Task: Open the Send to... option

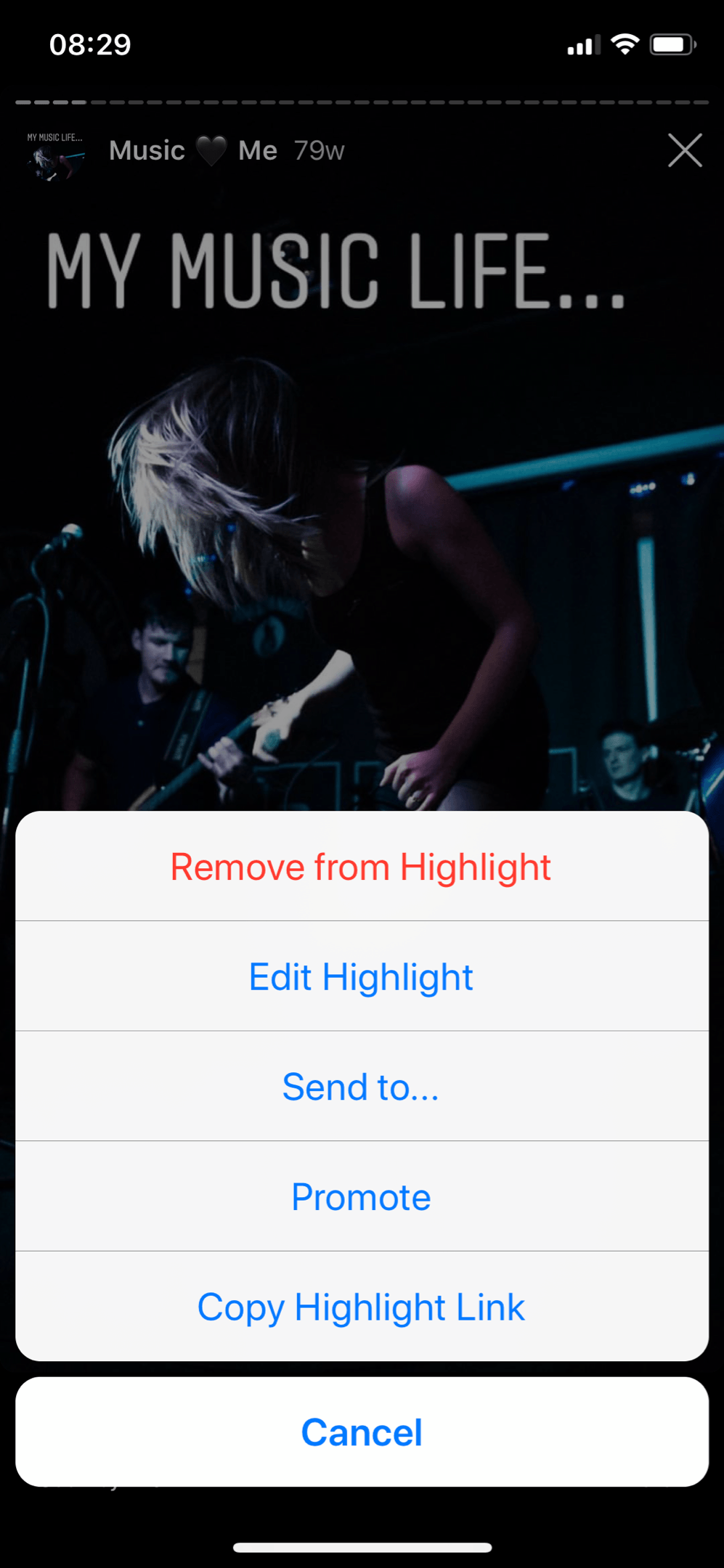Action: click(x=361, y=1087)
